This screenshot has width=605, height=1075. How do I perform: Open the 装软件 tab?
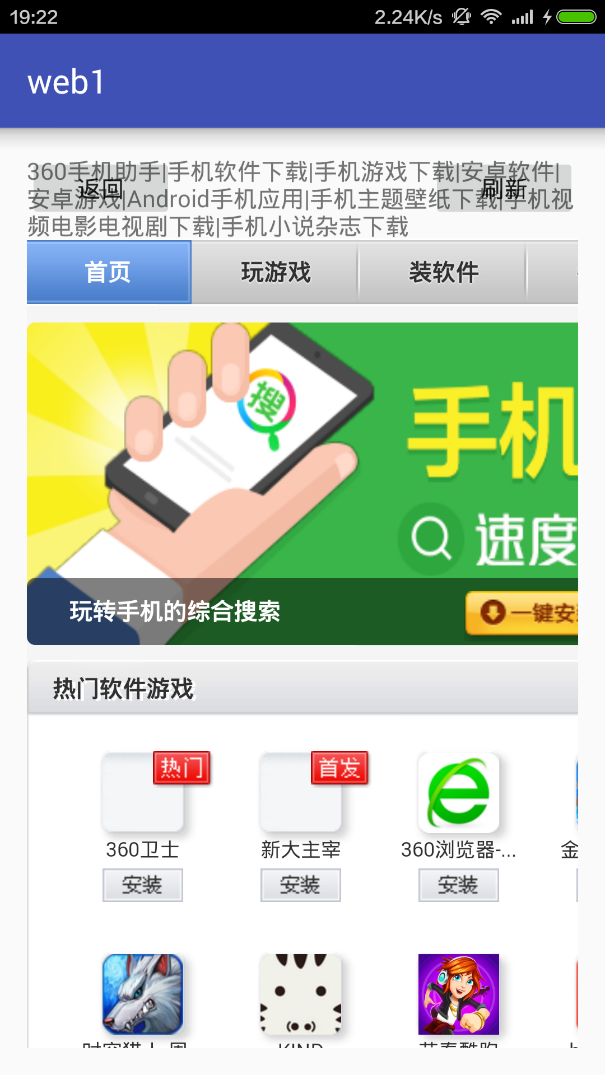tap(443, 272)
